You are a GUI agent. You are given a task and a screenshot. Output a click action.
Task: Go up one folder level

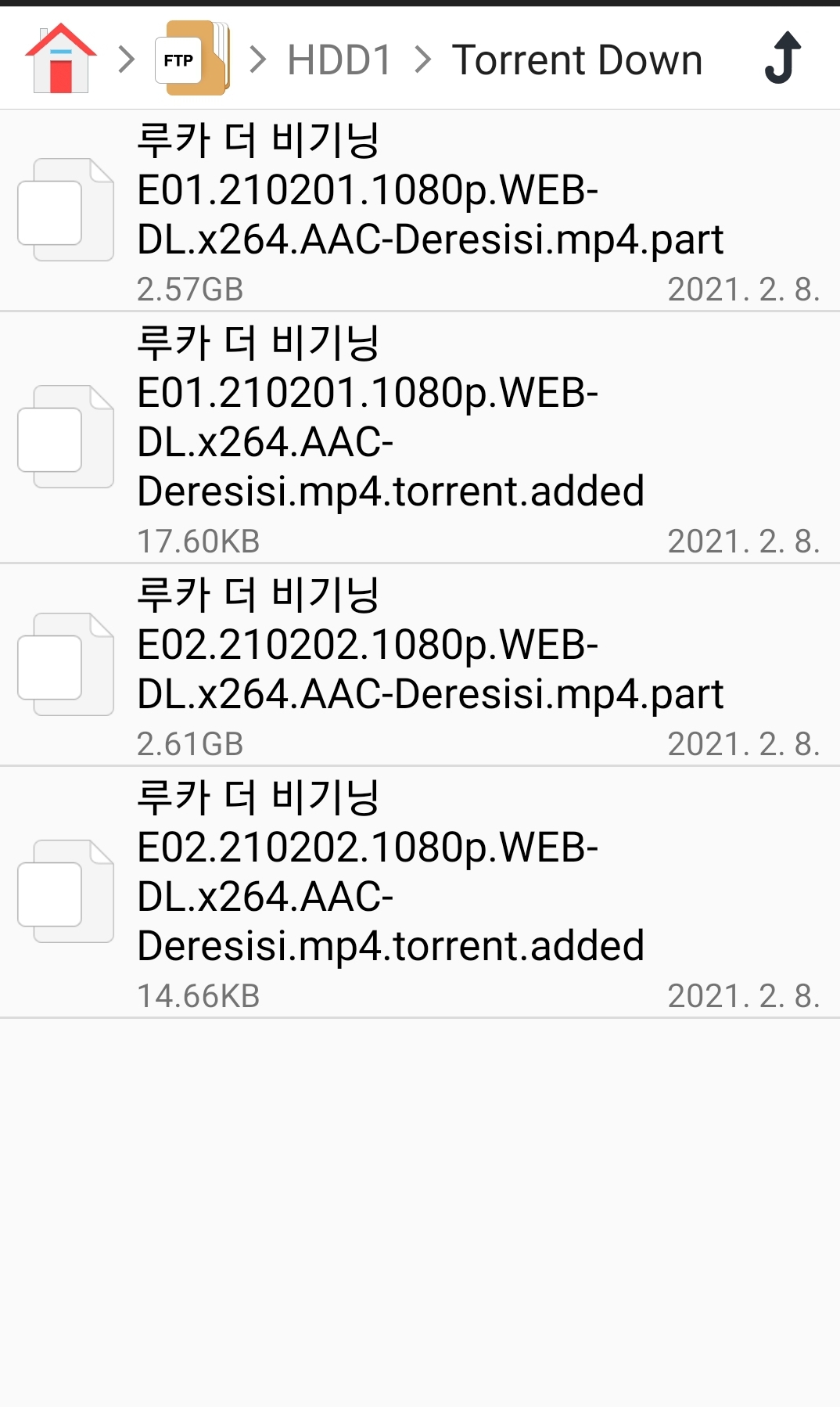(783, 58)
